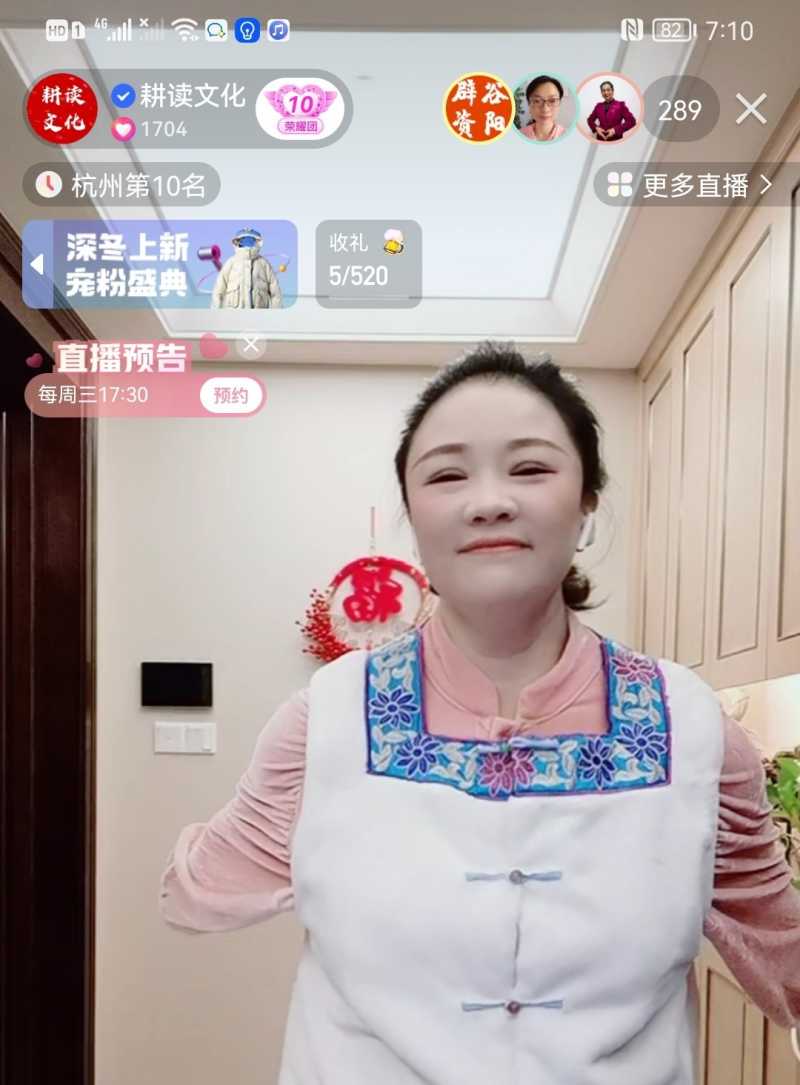This screenshot has height=1085, width=800.
Task: Open 更多直播 more live streams
Action: [694, 185]
